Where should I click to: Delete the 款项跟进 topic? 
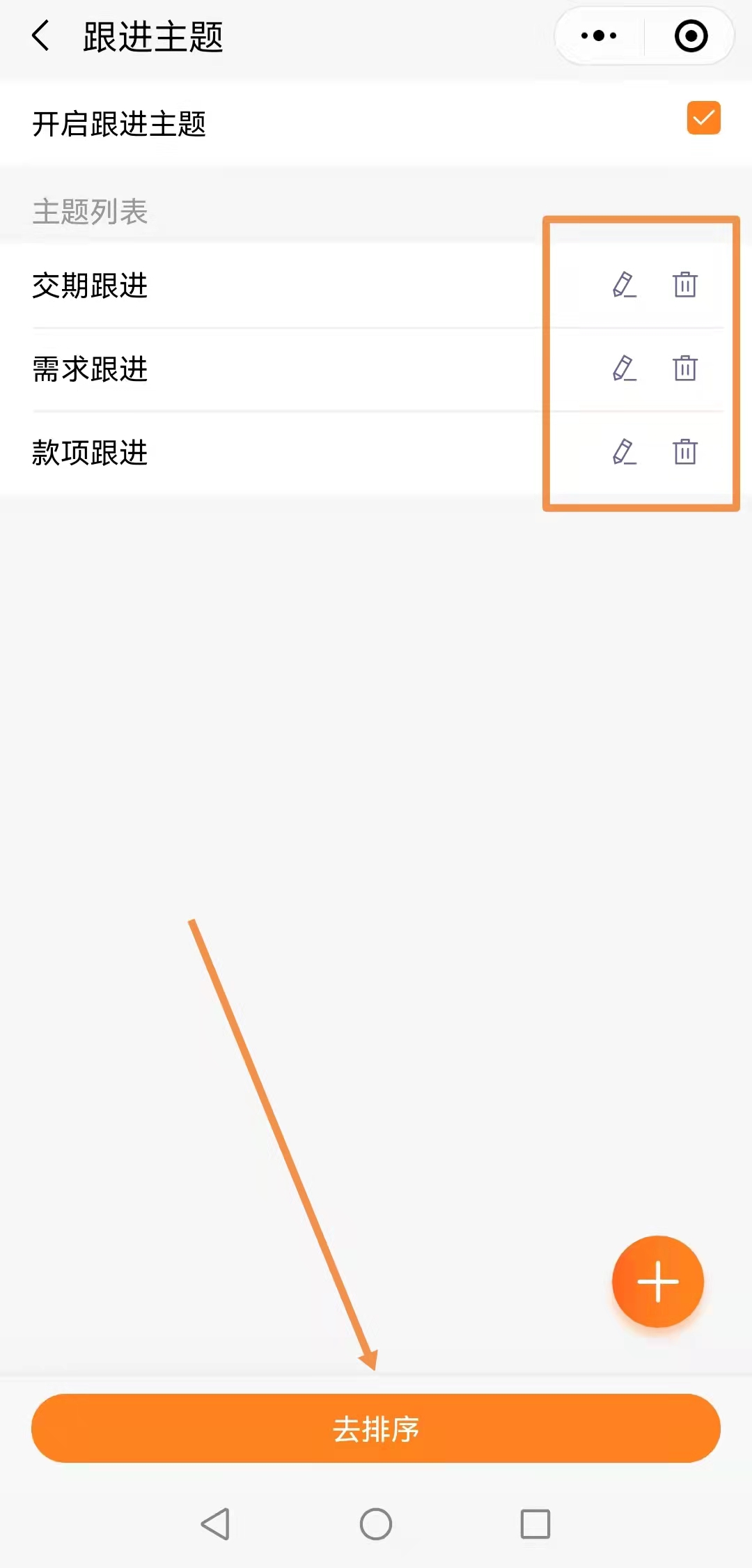[685, 452]
